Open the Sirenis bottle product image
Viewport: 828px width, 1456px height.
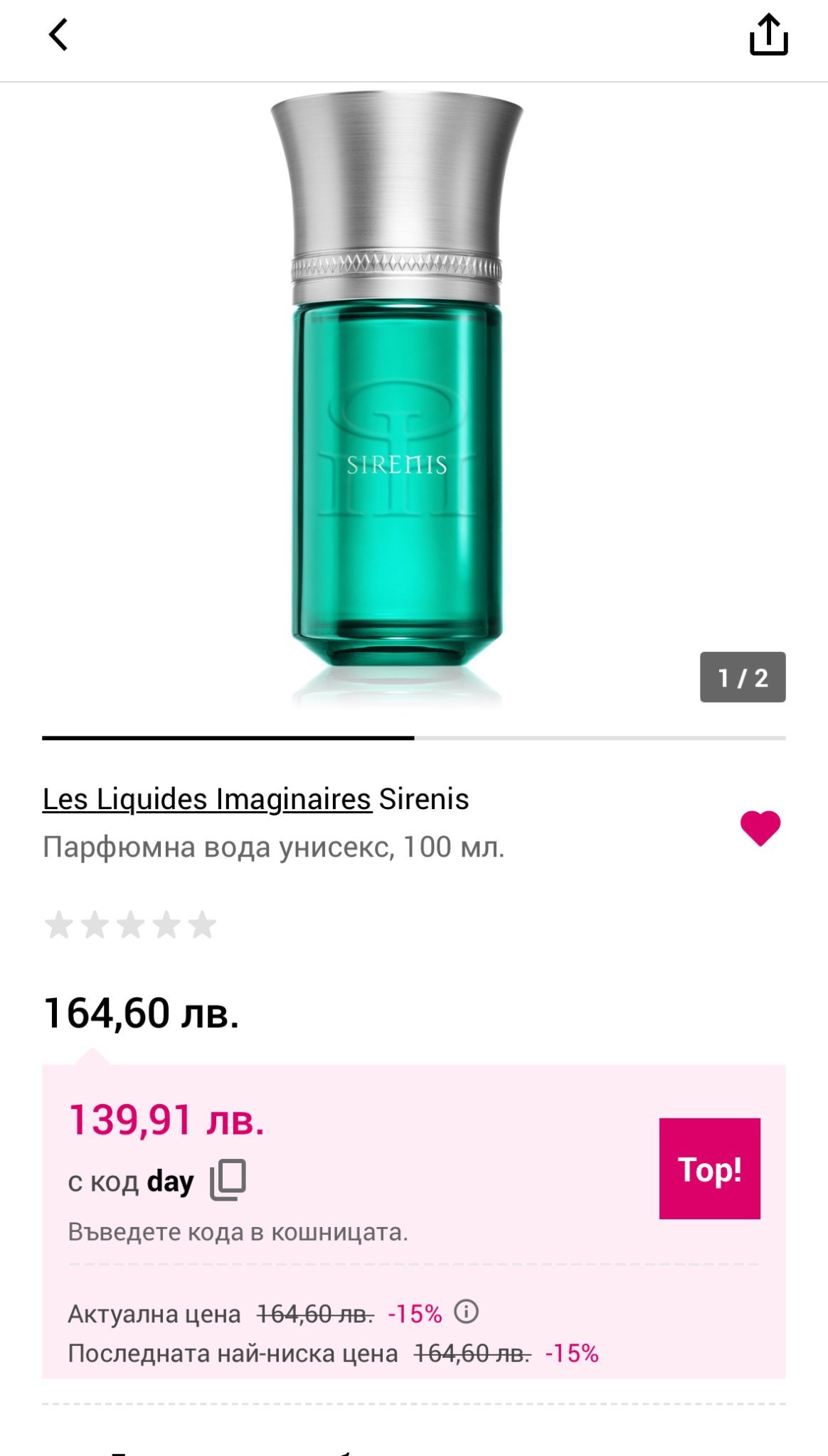pos(397,398)
